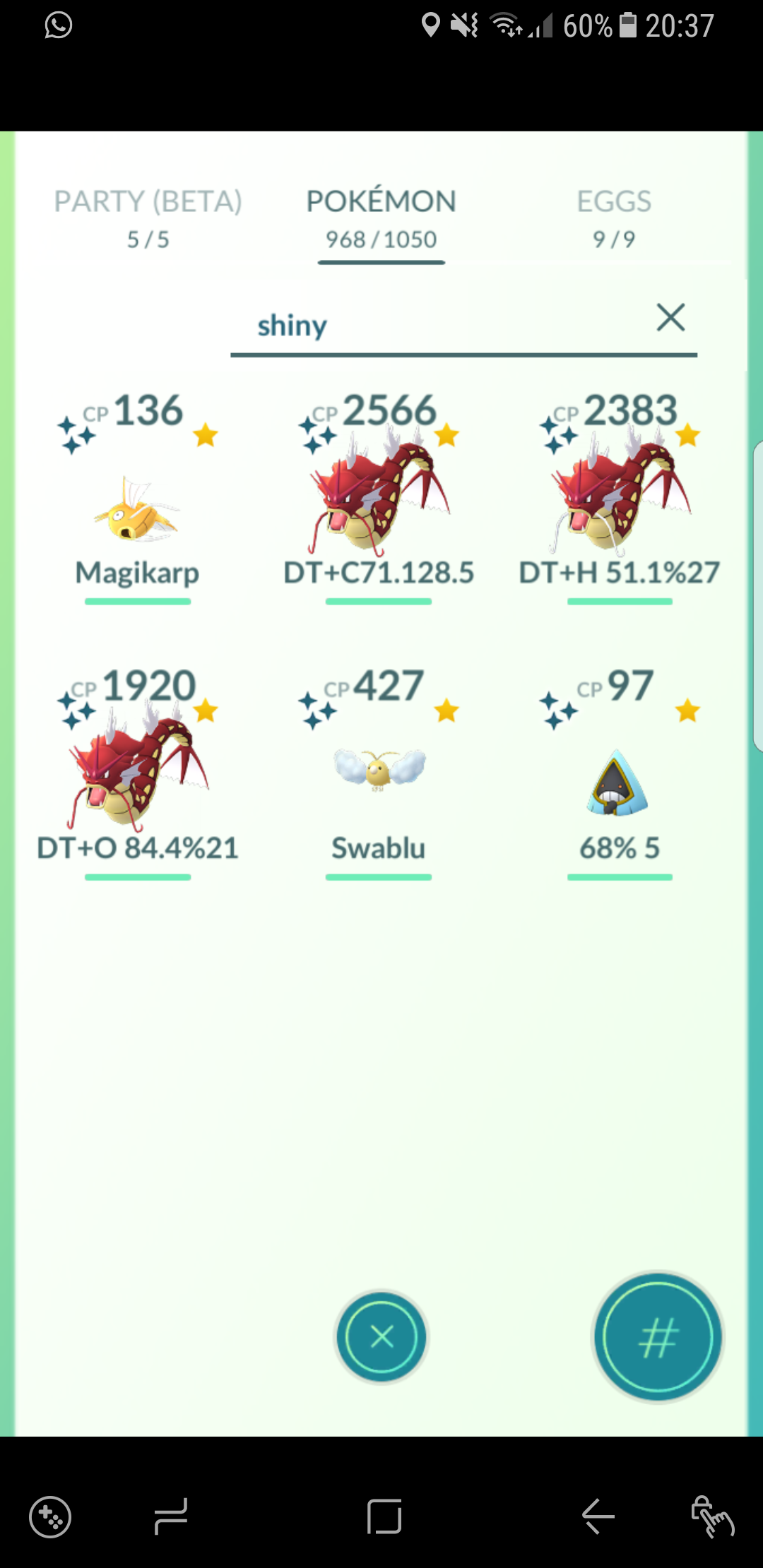Close the Pokémon list with the X button
This screenshot has height=1568, width=763.
pos(381,1336)
